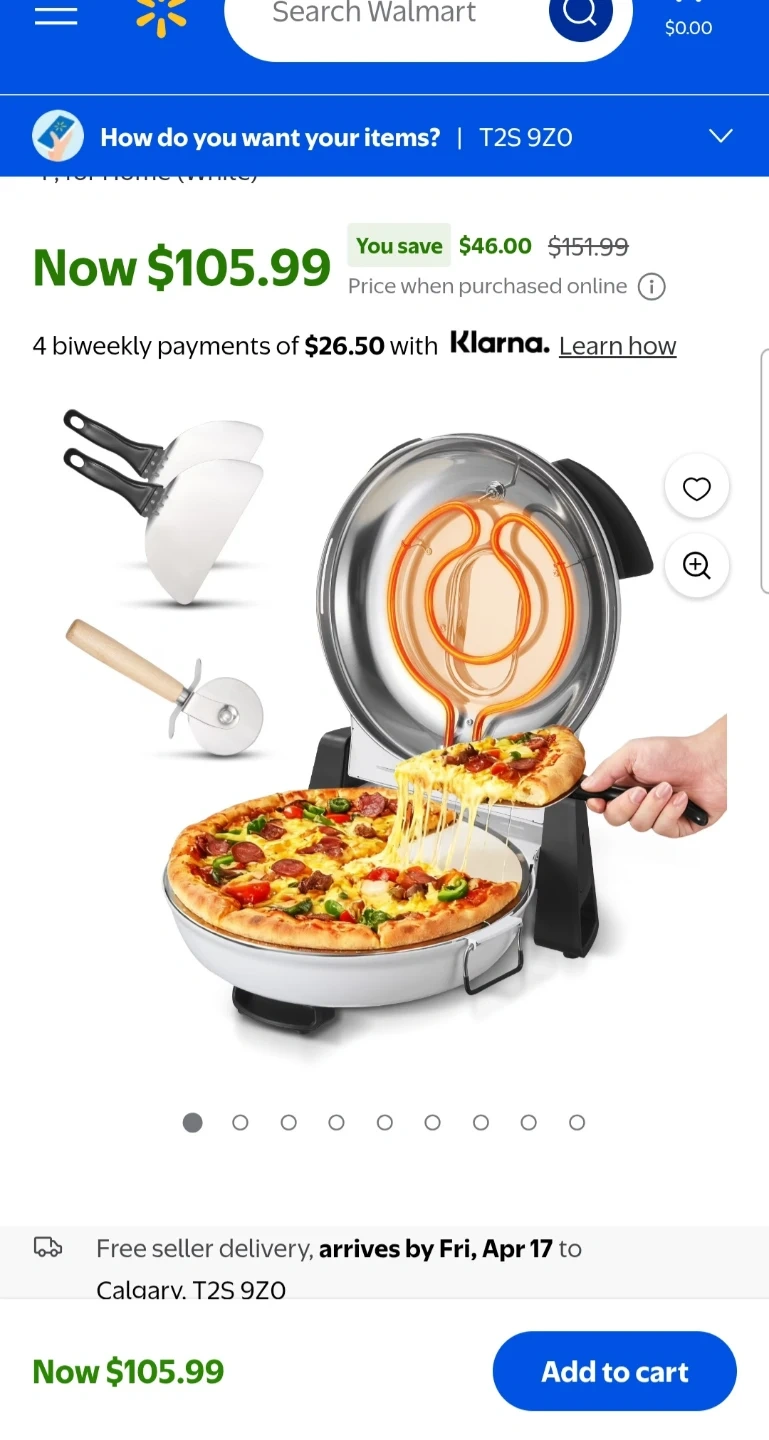Open the cart showing $0.00
The image size is (769, 1440).
[x=689, y=20]
